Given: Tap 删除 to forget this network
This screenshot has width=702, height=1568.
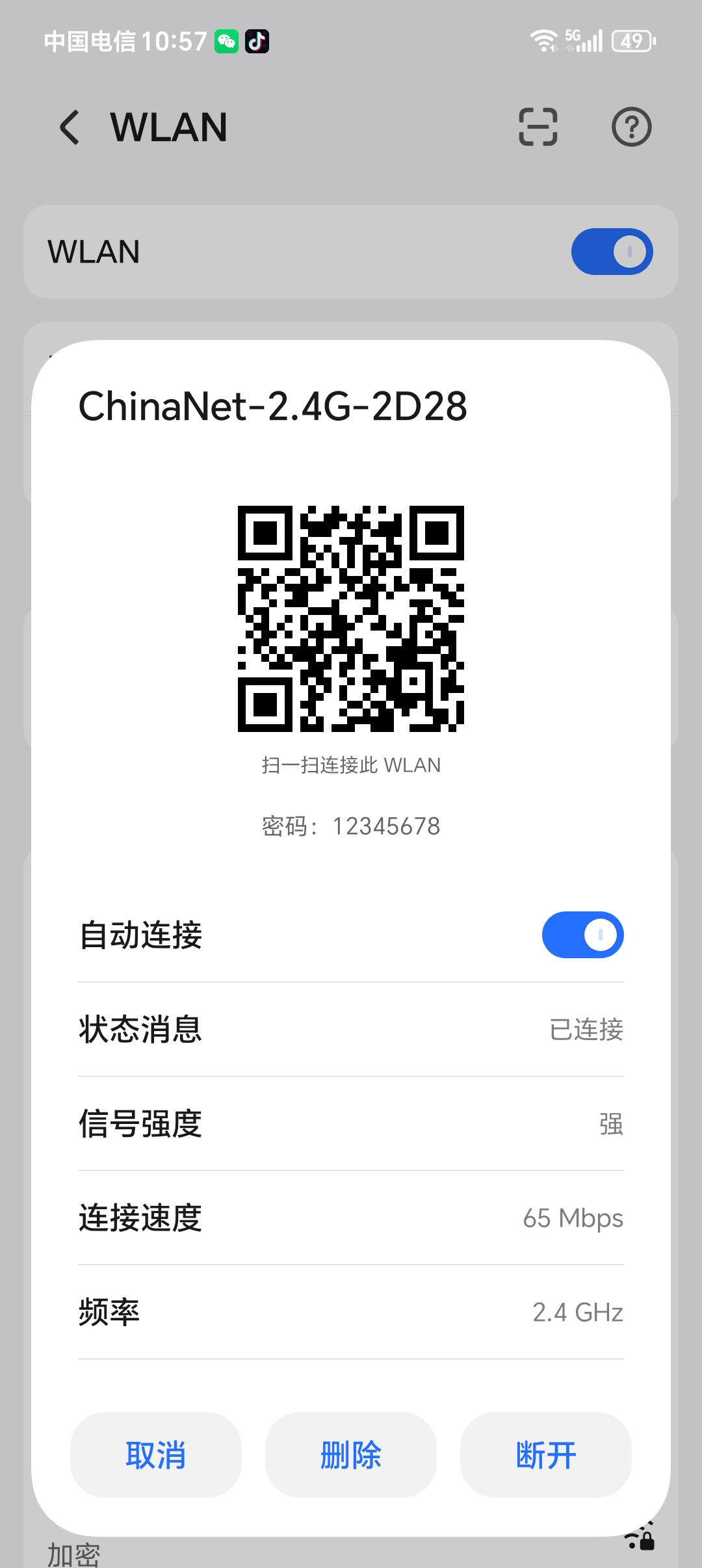Looking at the screenshot, I should coord(351,1455).
